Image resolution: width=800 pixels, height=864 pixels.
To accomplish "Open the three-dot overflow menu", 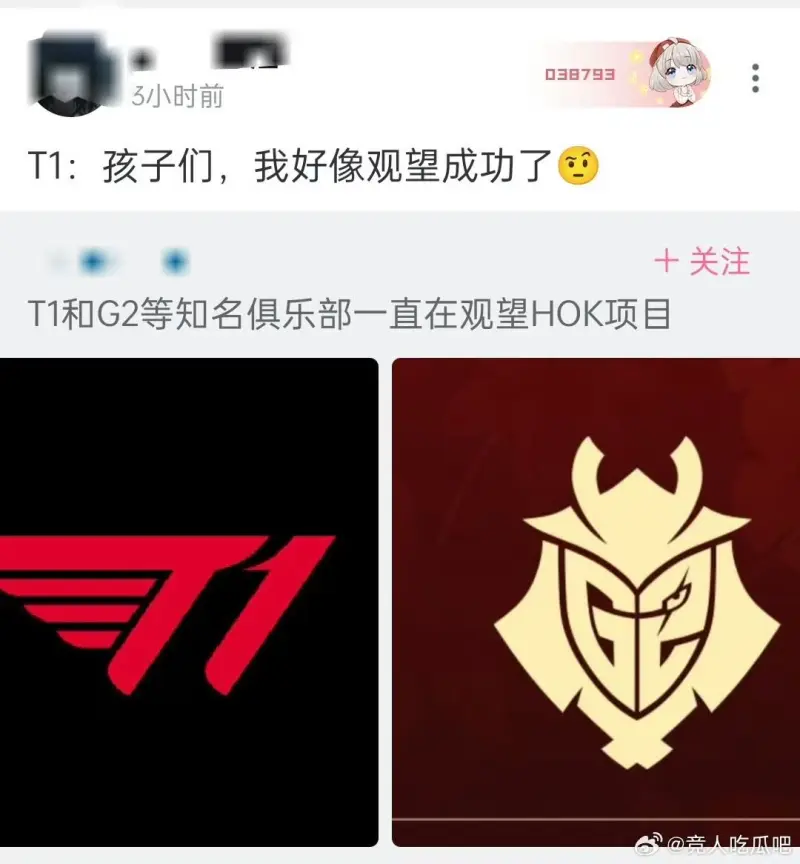I will (x=755, y=77).
